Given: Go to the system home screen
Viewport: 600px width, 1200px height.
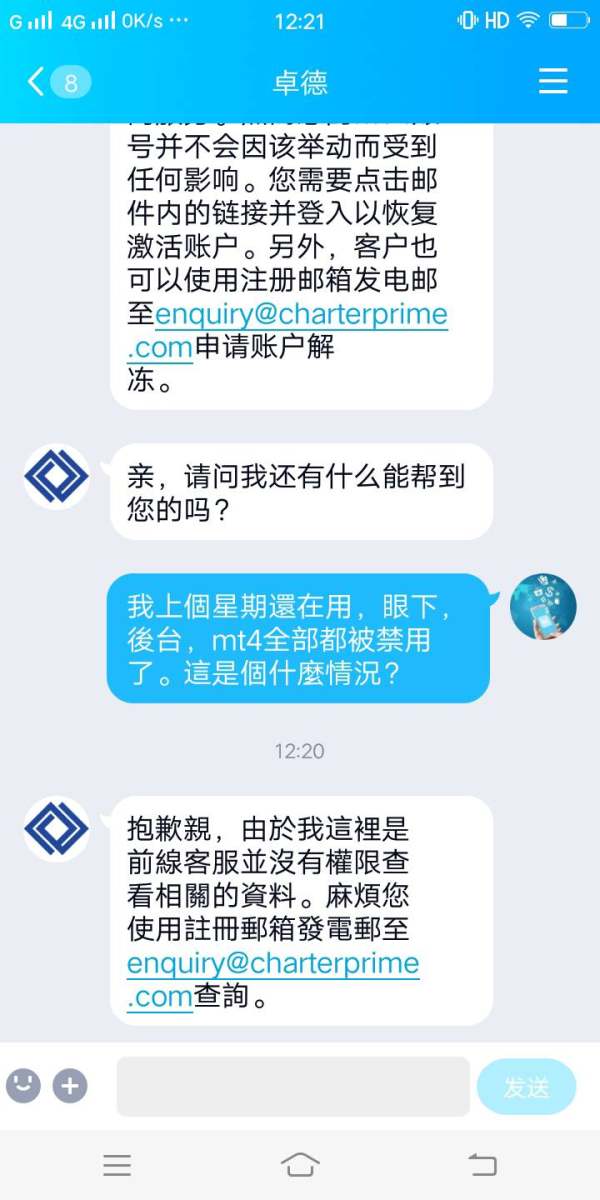Looking at the screenshot, I should [x=300, y=1164].
